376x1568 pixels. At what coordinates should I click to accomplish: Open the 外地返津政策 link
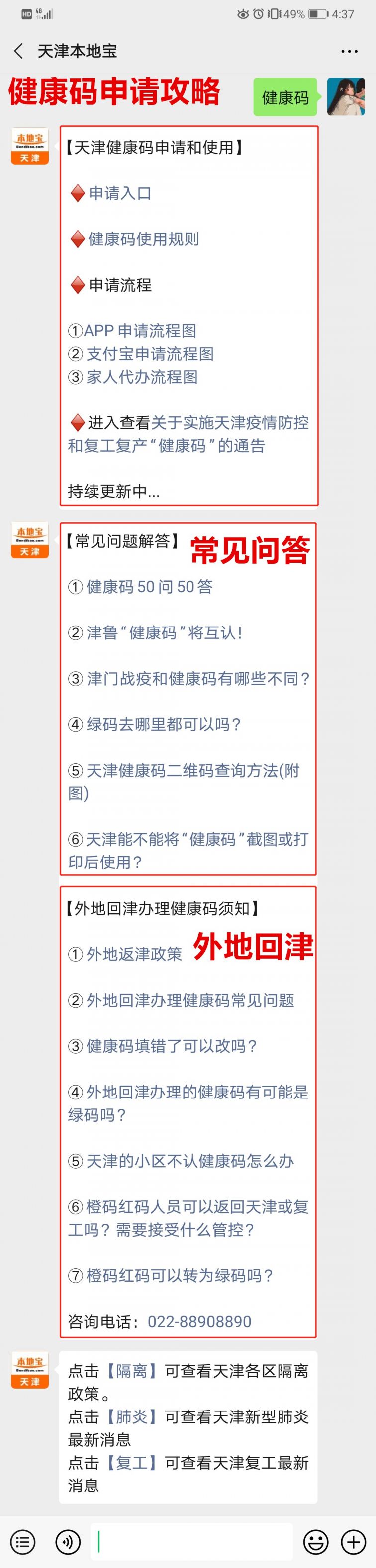click(x=133, y=954)
